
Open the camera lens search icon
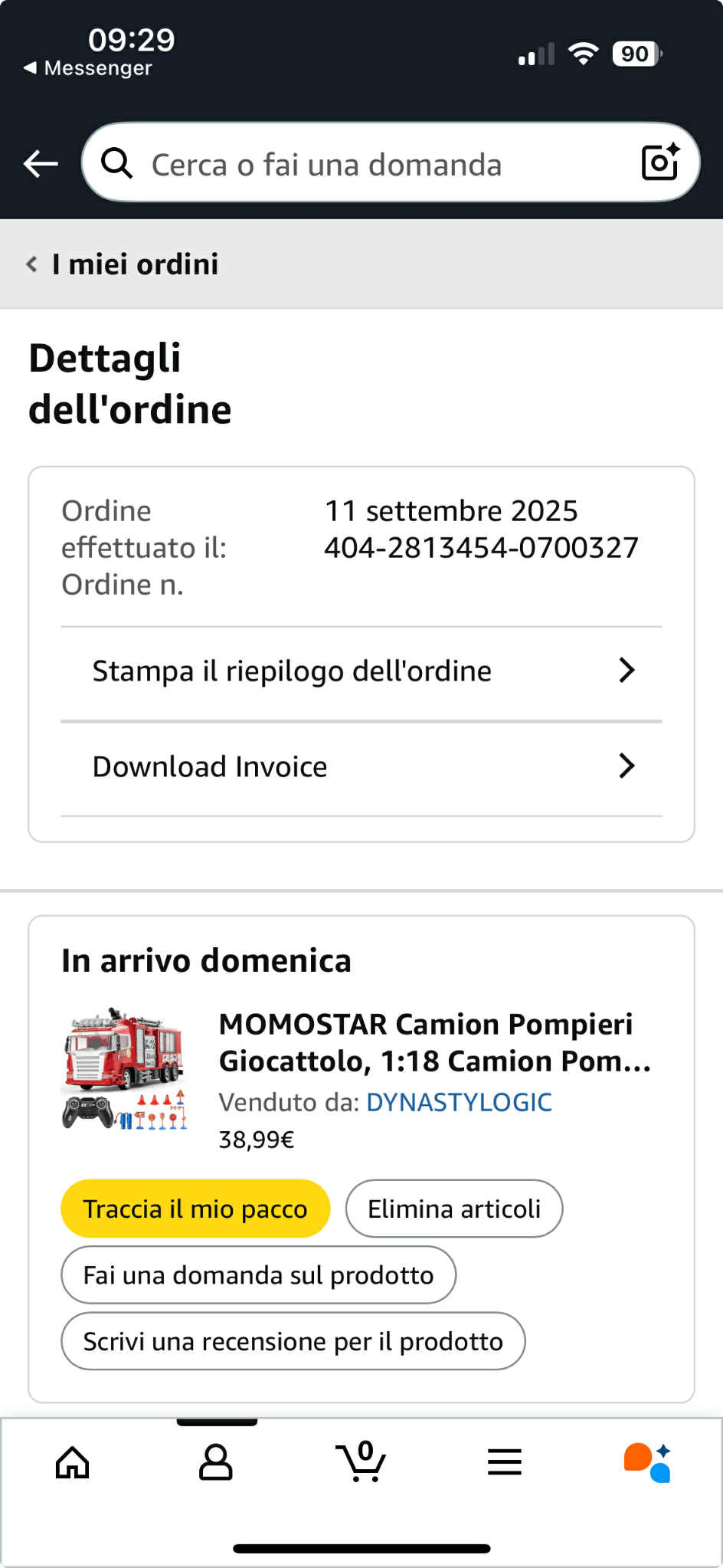click(x=660, y=162)
